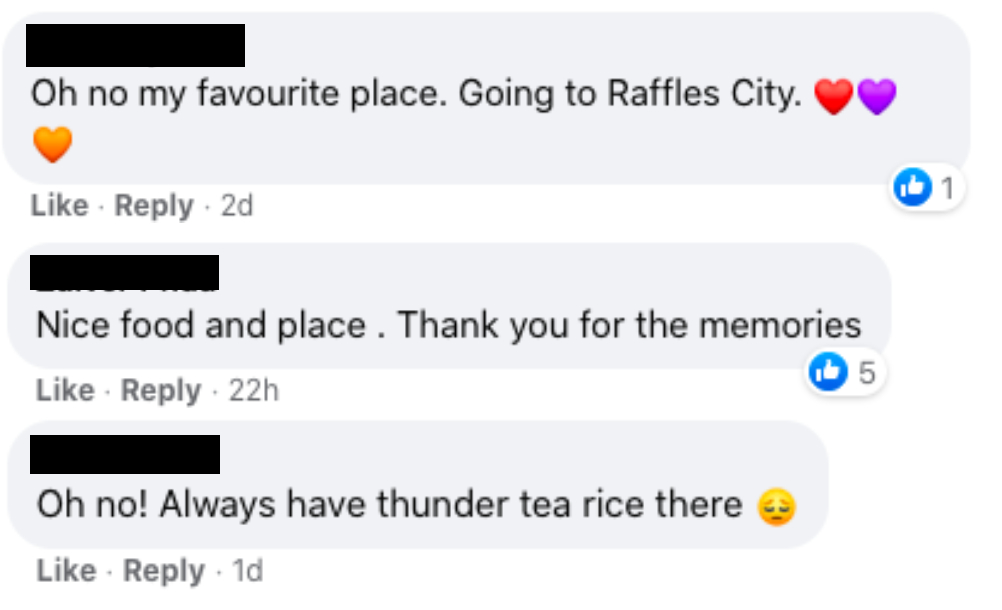The image size is (1002, 610).
Task: View the 5 reactions on 'Nice food' comment
Action: [x=845, y=372]
